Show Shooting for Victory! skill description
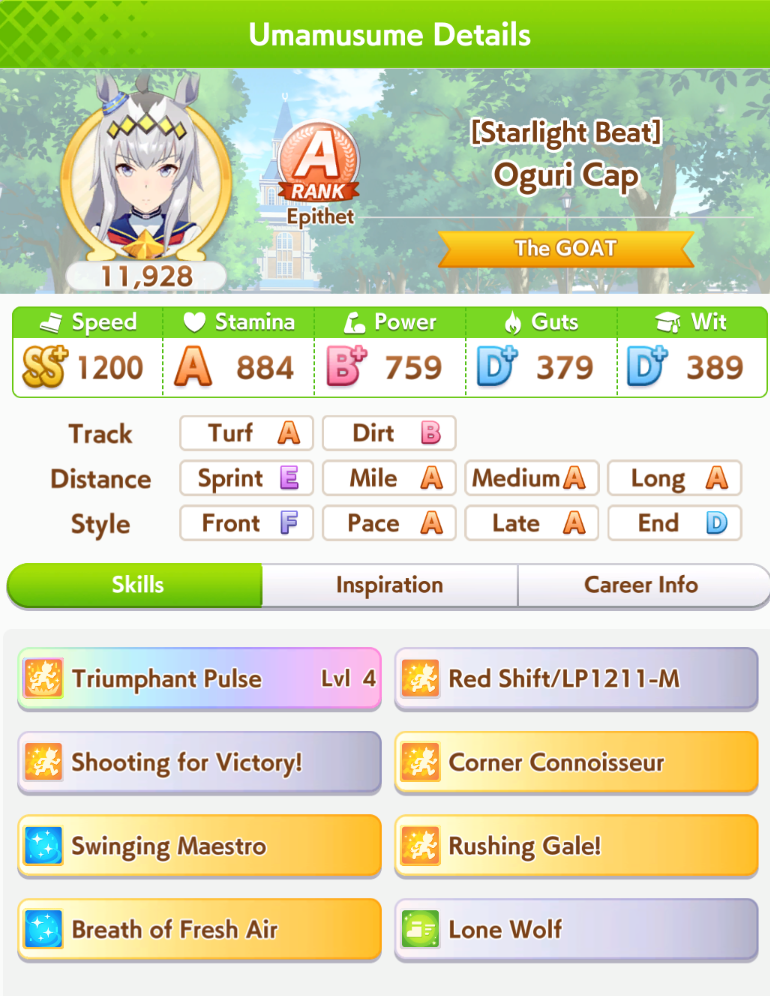Viewport: 770px width, 996px height. pos(199,763)
